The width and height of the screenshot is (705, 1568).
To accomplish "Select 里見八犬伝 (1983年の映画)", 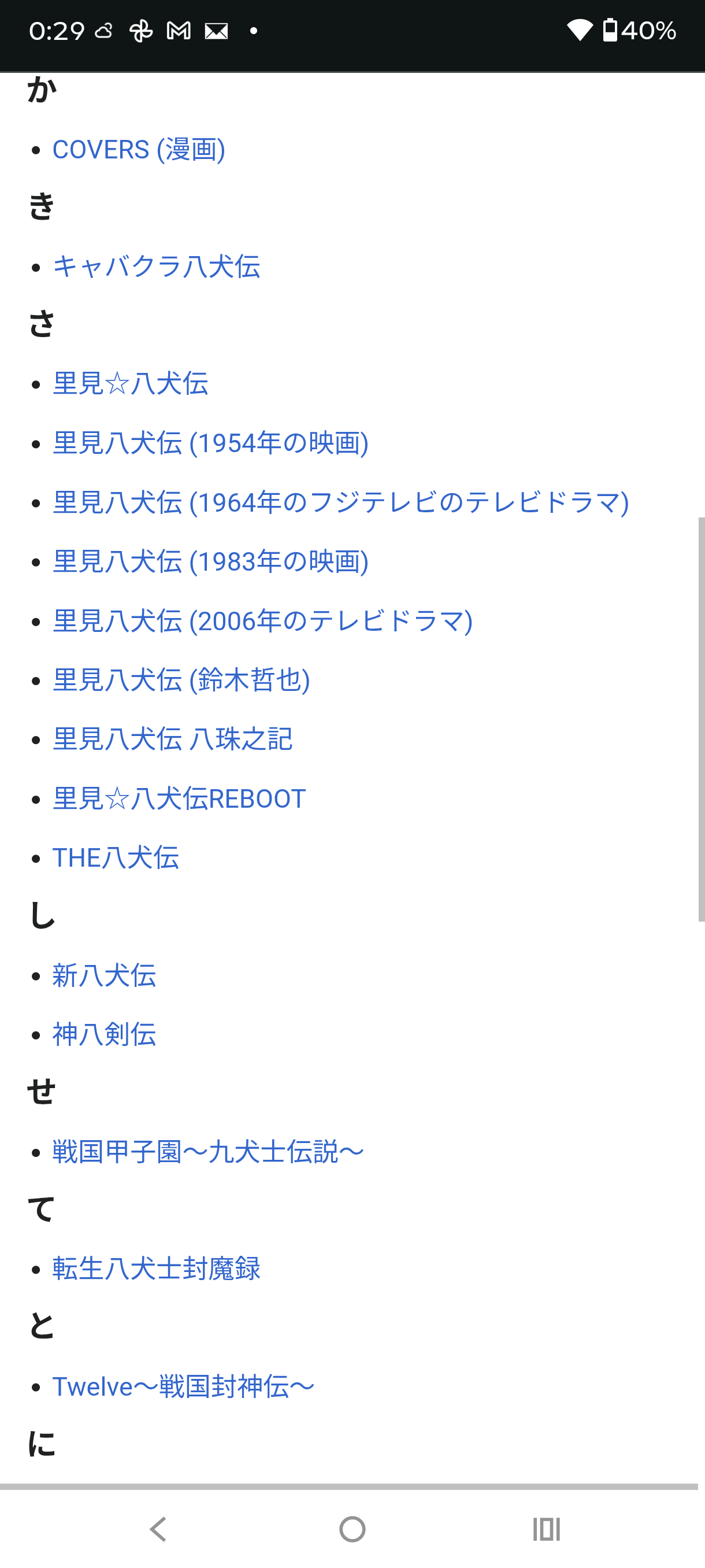I will point(210,562).
